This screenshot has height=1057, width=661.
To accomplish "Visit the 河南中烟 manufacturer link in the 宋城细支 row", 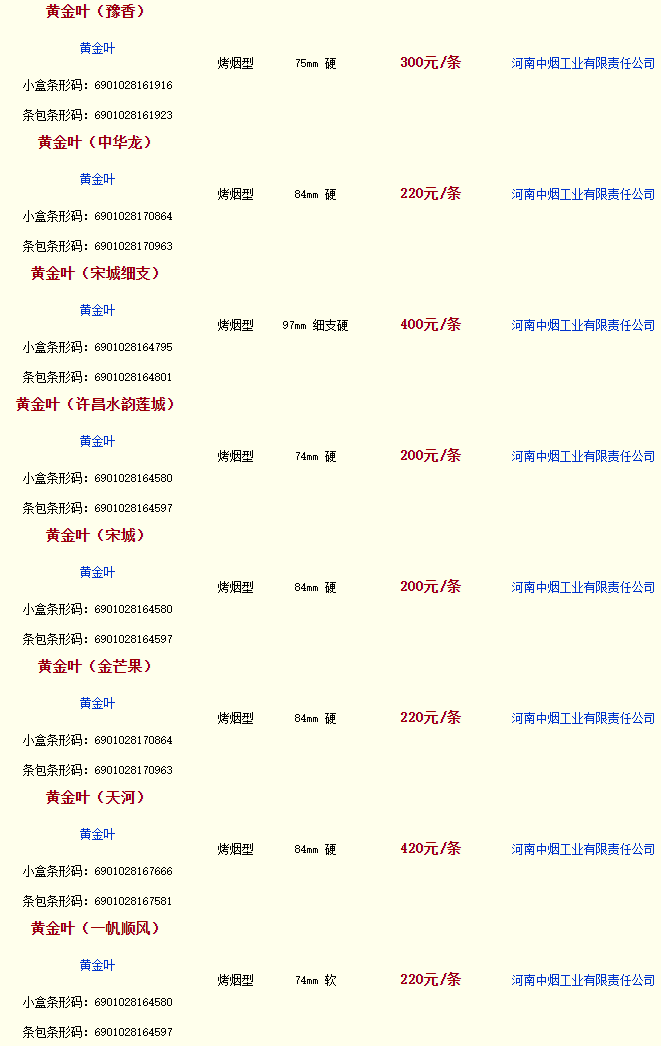I will pyautogui.click(x=583, y=325).
